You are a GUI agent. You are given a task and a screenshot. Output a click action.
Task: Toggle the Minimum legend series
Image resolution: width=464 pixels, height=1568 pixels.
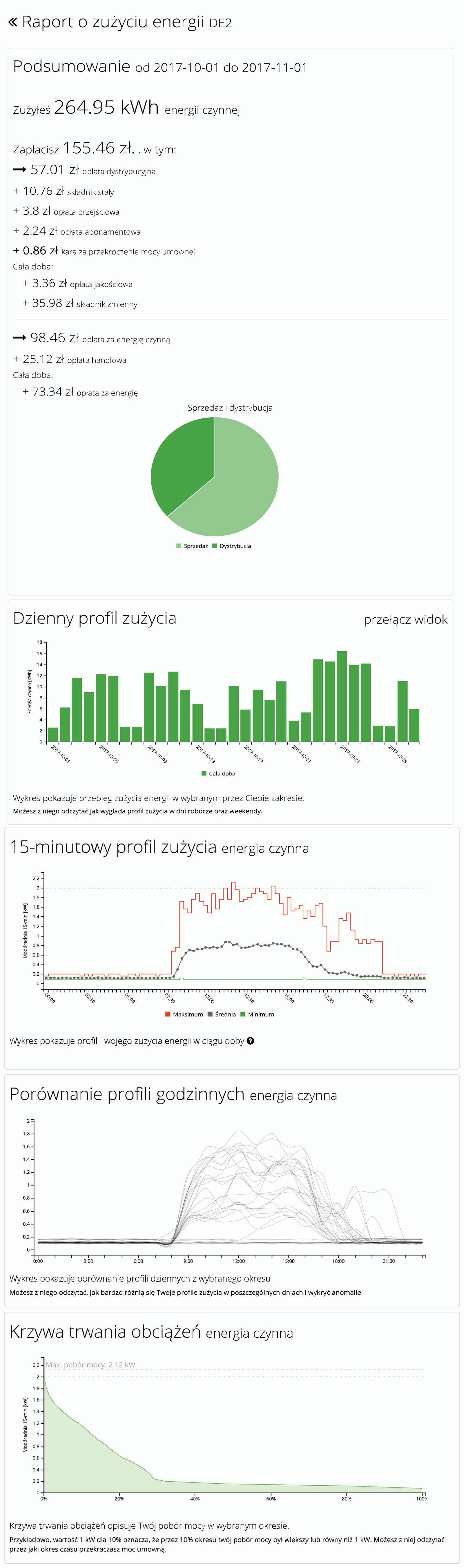(257, 1014)
